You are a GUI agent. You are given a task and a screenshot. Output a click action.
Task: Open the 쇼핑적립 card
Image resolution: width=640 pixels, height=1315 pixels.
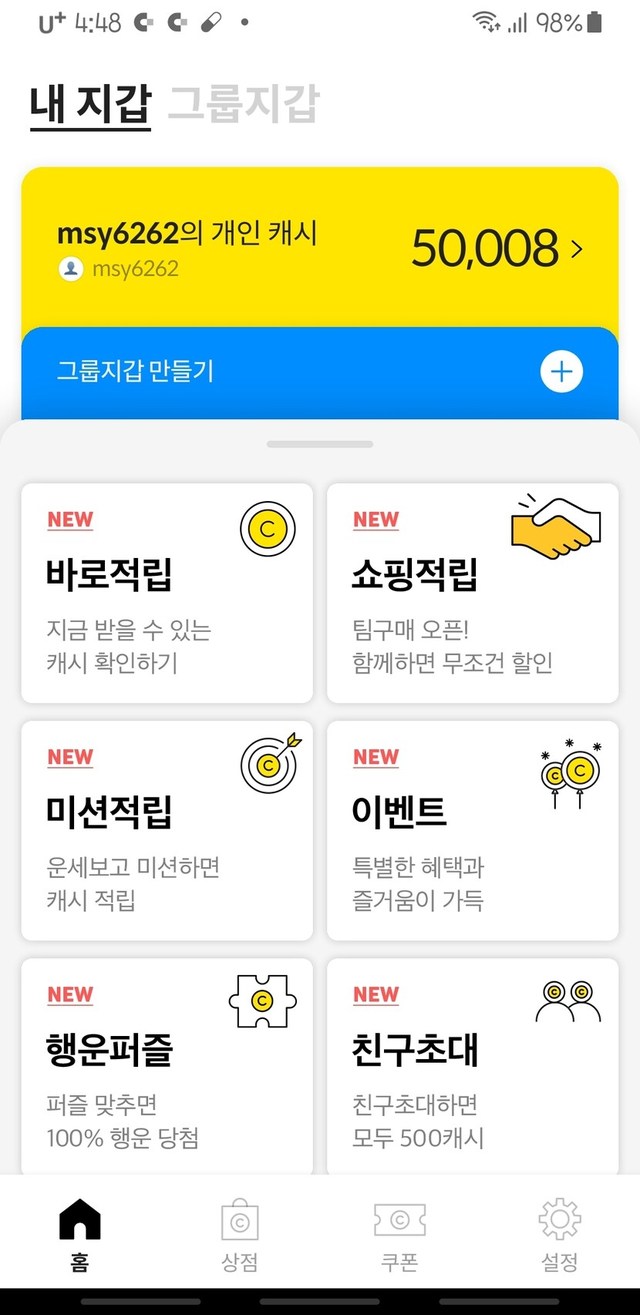(x=473, y=593)
